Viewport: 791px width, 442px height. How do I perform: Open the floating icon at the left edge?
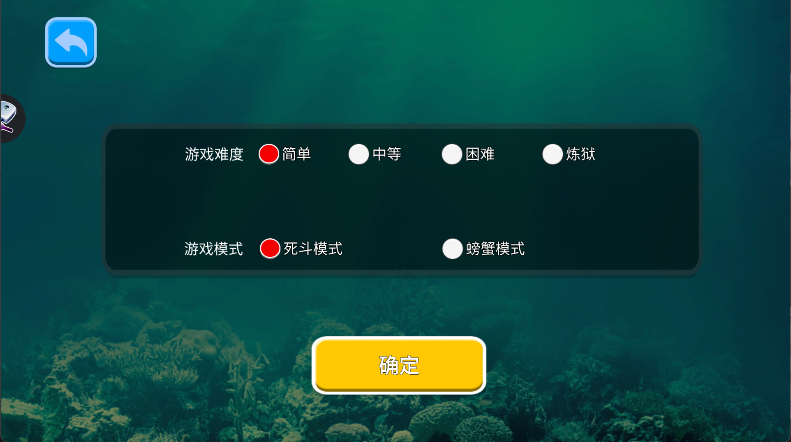point(9,118)
